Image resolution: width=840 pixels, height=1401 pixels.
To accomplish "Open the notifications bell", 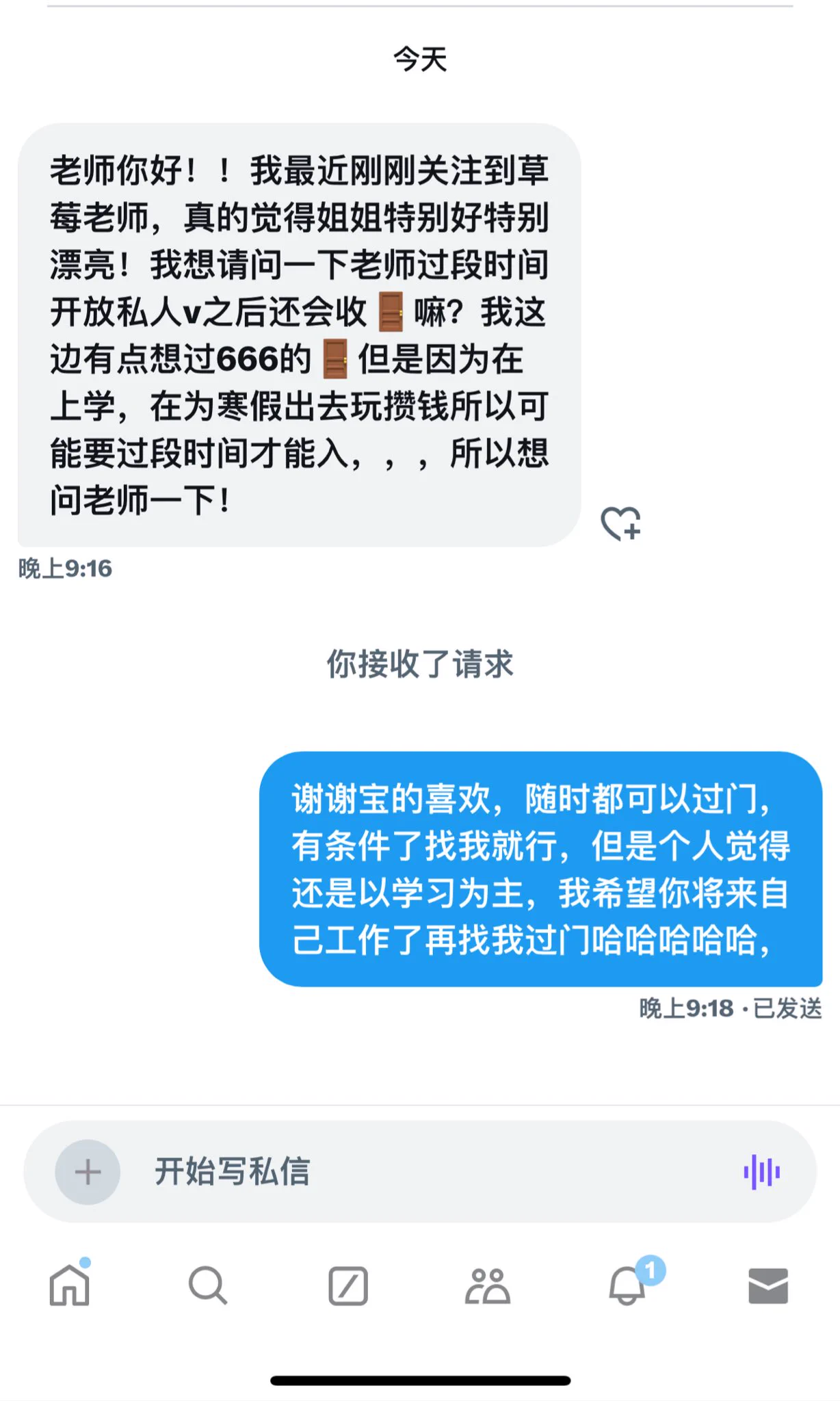I will tap(628, 1286).
